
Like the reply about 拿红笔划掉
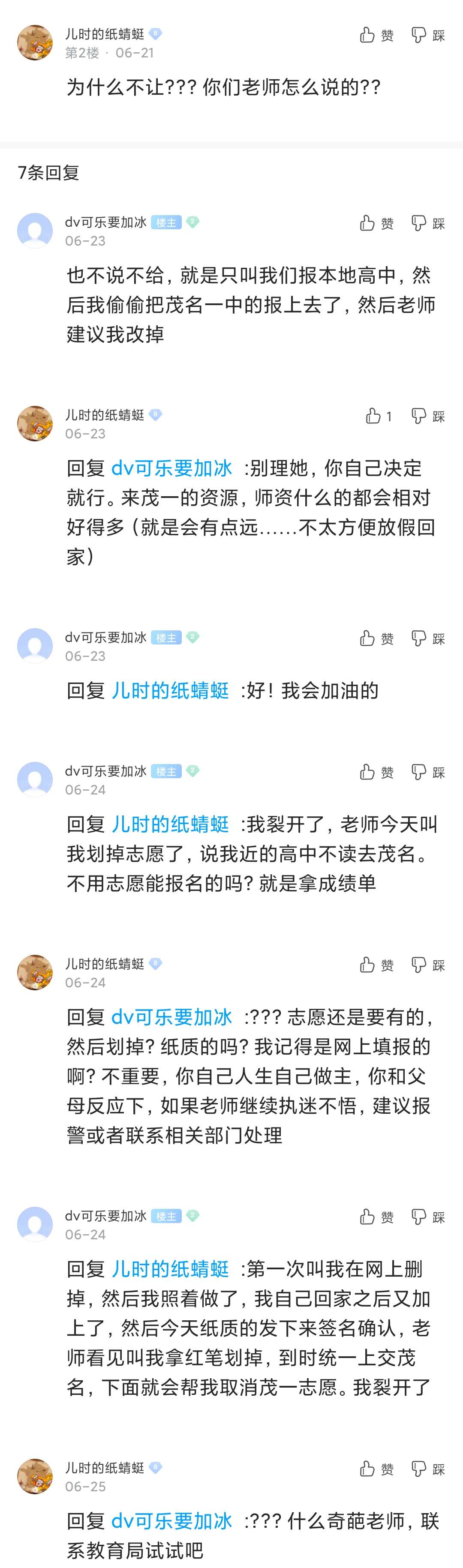[x=376, y=1217]
